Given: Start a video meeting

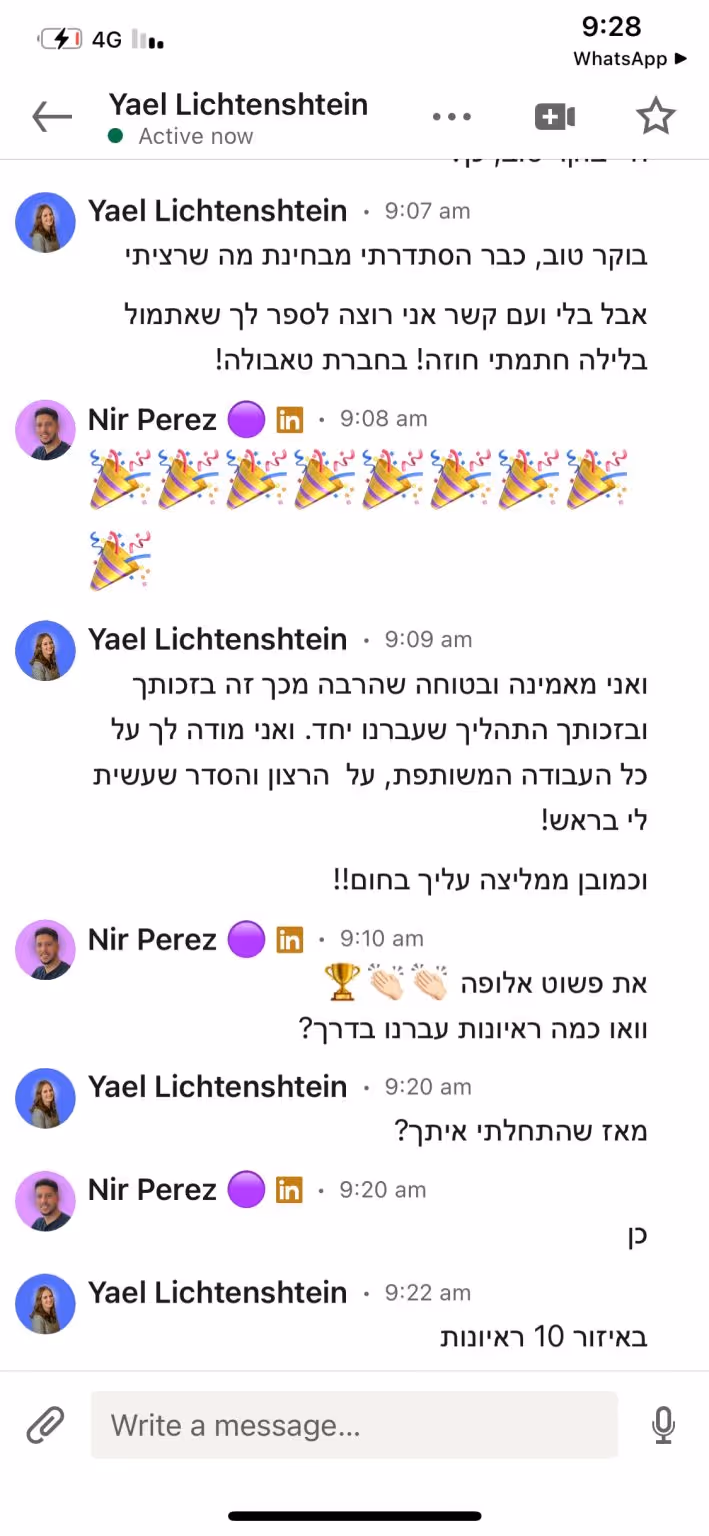Looking at the screenshot, I should point(555,118).
